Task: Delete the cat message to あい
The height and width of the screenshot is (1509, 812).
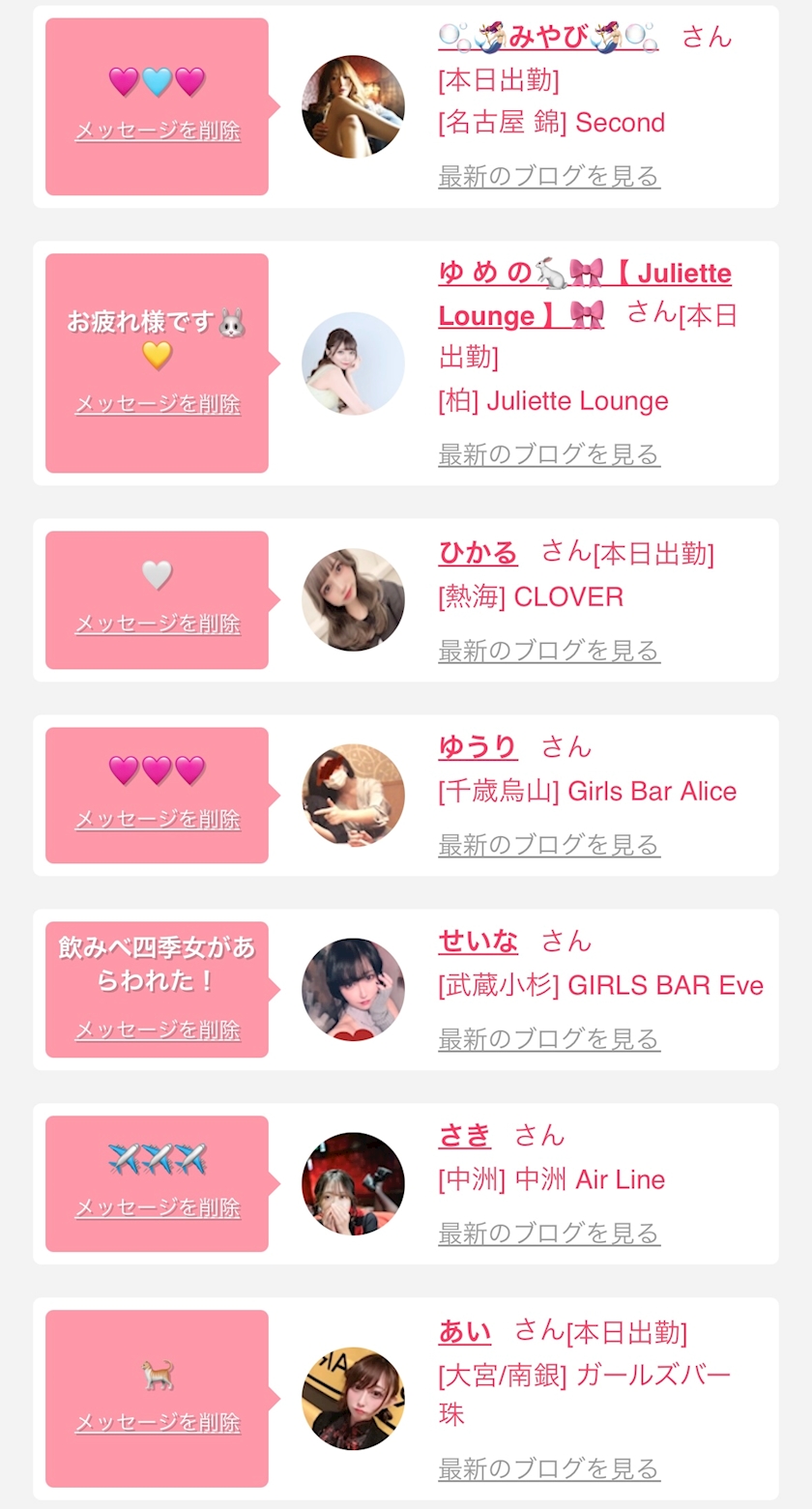Action: point(158,1423)
